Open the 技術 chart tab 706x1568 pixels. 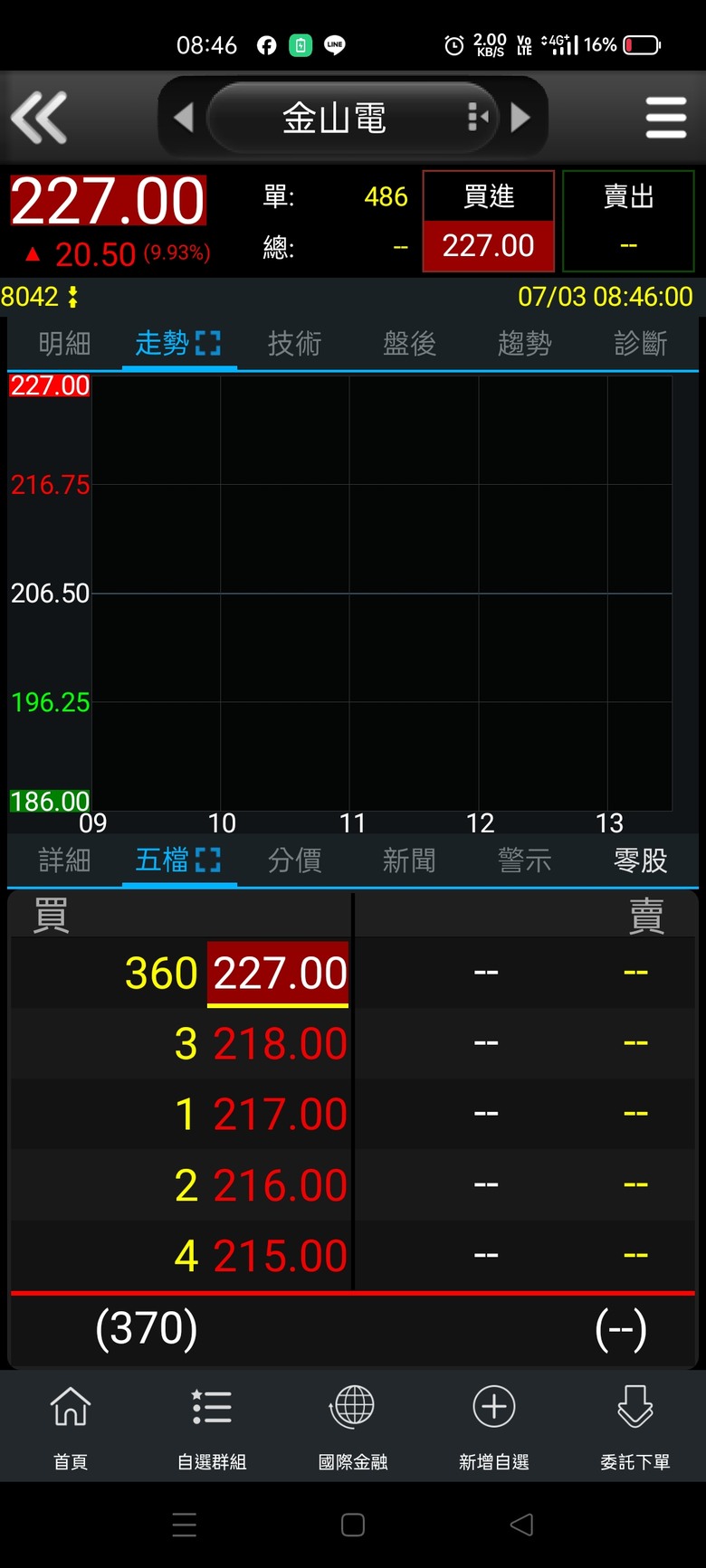[x=294, y=344]
